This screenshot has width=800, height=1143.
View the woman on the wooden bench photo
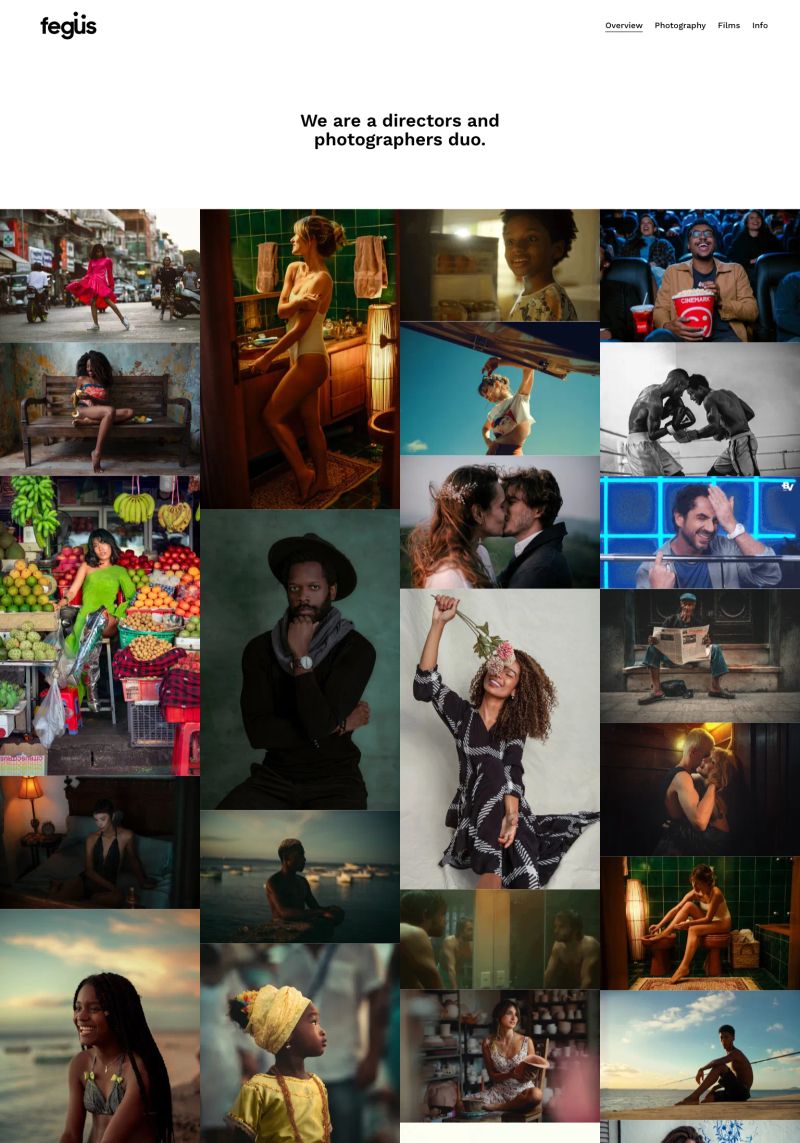[99, 409]
